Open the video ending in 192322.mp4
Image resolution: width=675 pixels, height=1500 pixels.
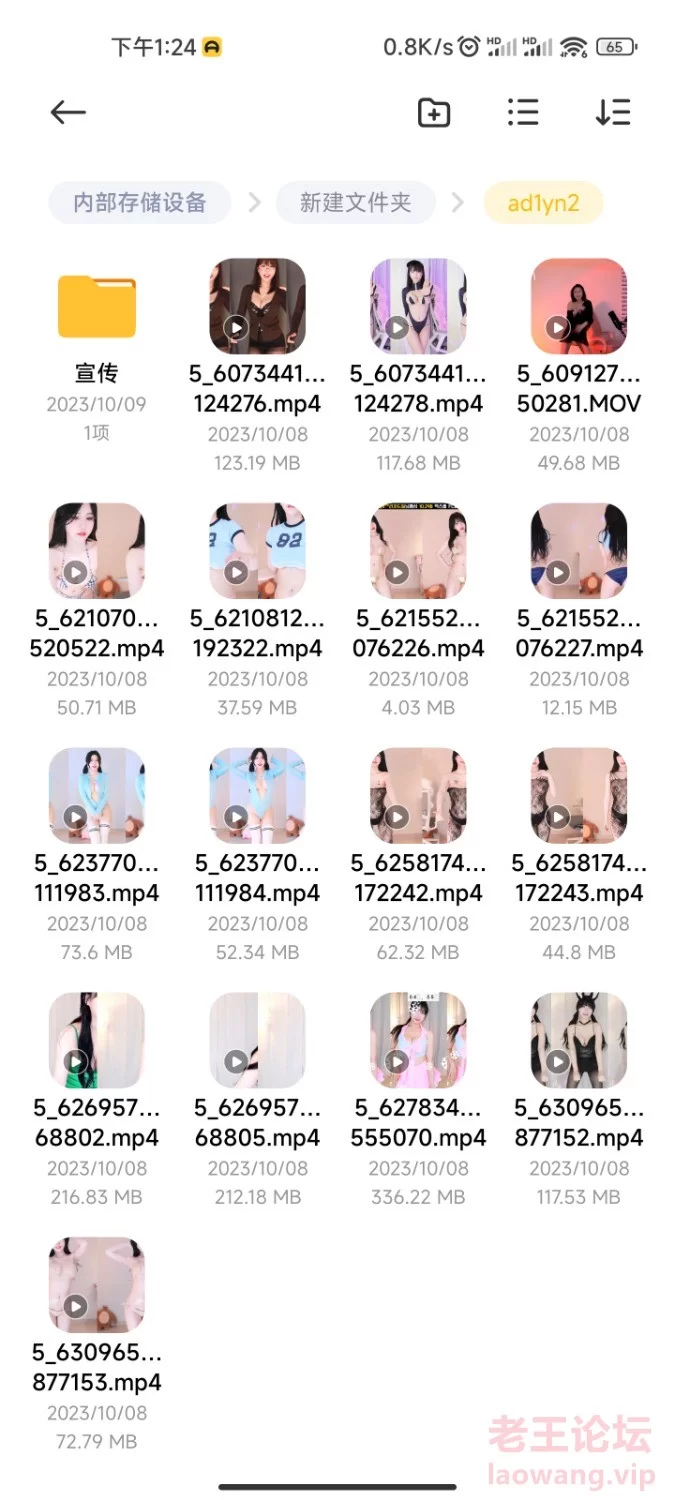click(x=257, y=551)
